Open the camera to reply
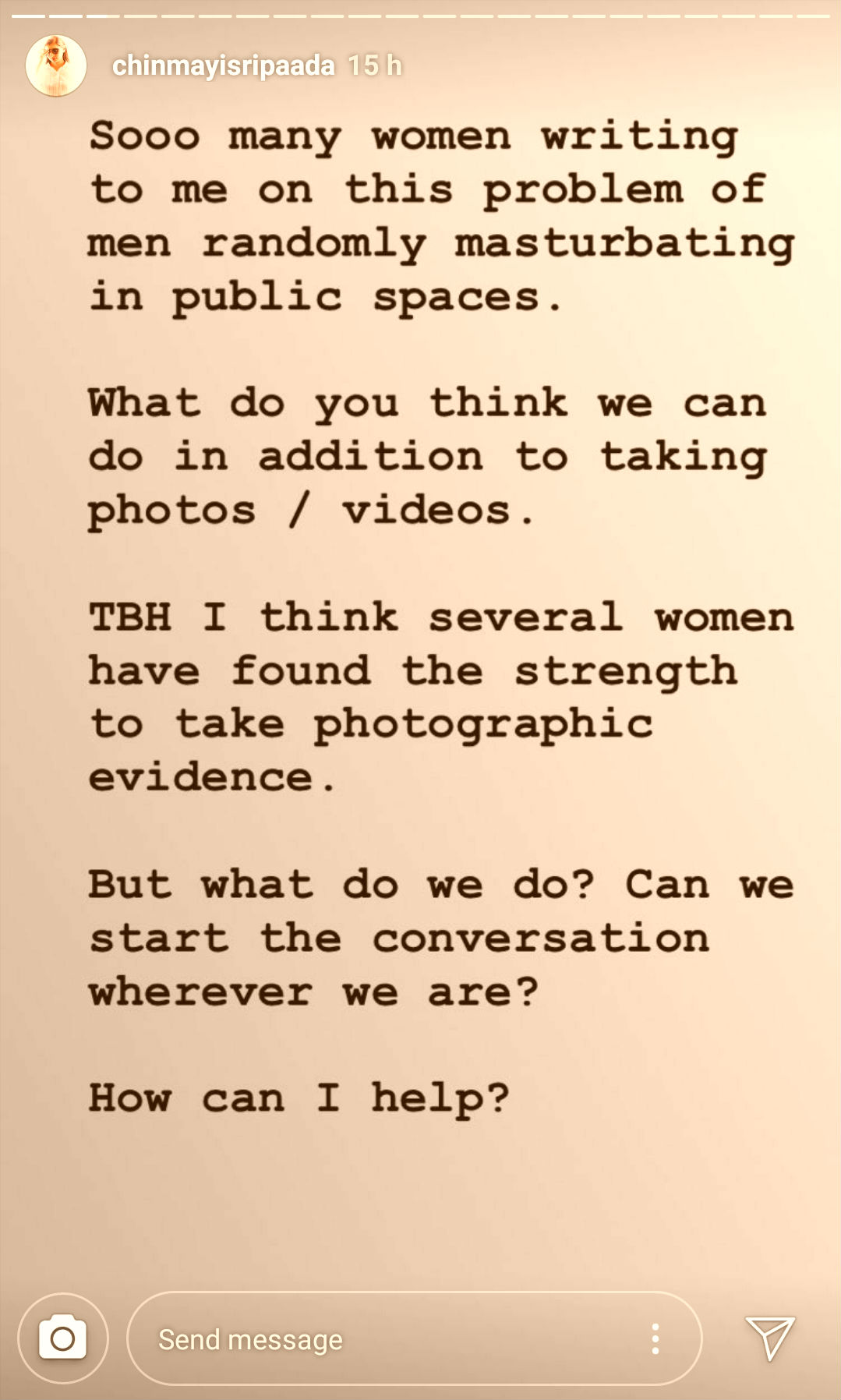Image resolution: width=841 pixels, height=1400 pixels. 62,1338
